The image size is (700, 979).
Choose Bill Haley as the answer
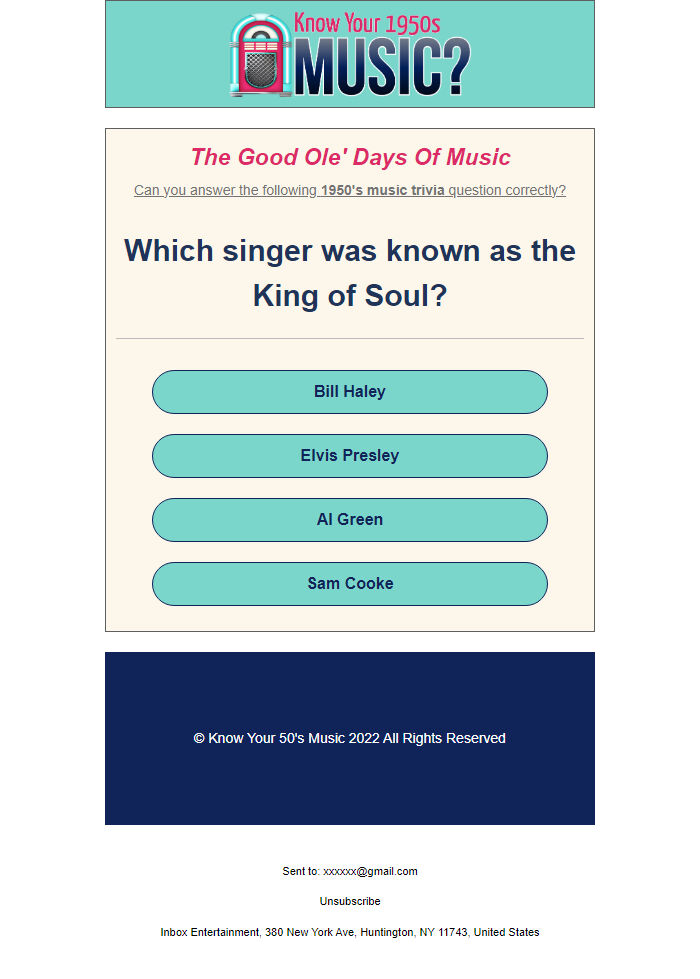point(349,392)
